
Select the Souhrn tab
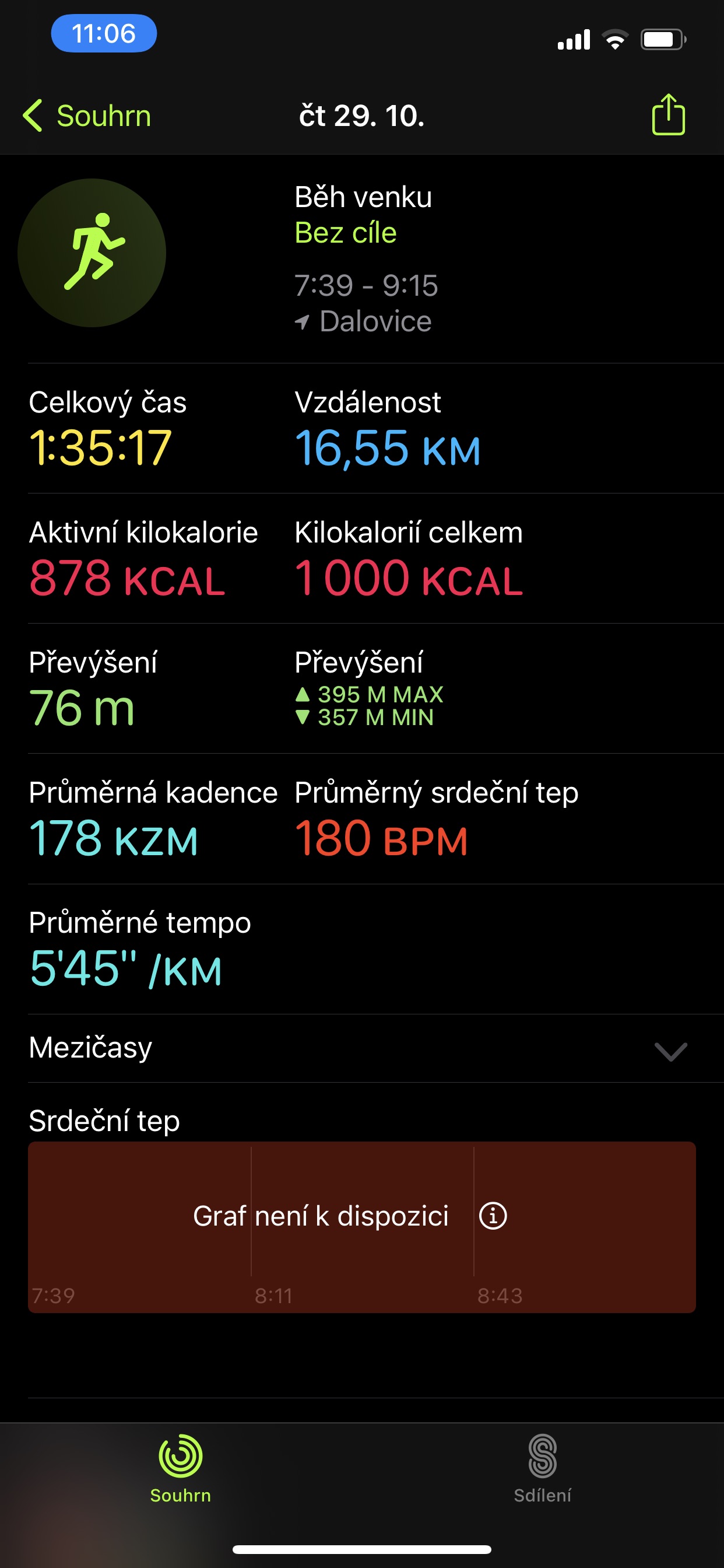[181, 1469]
